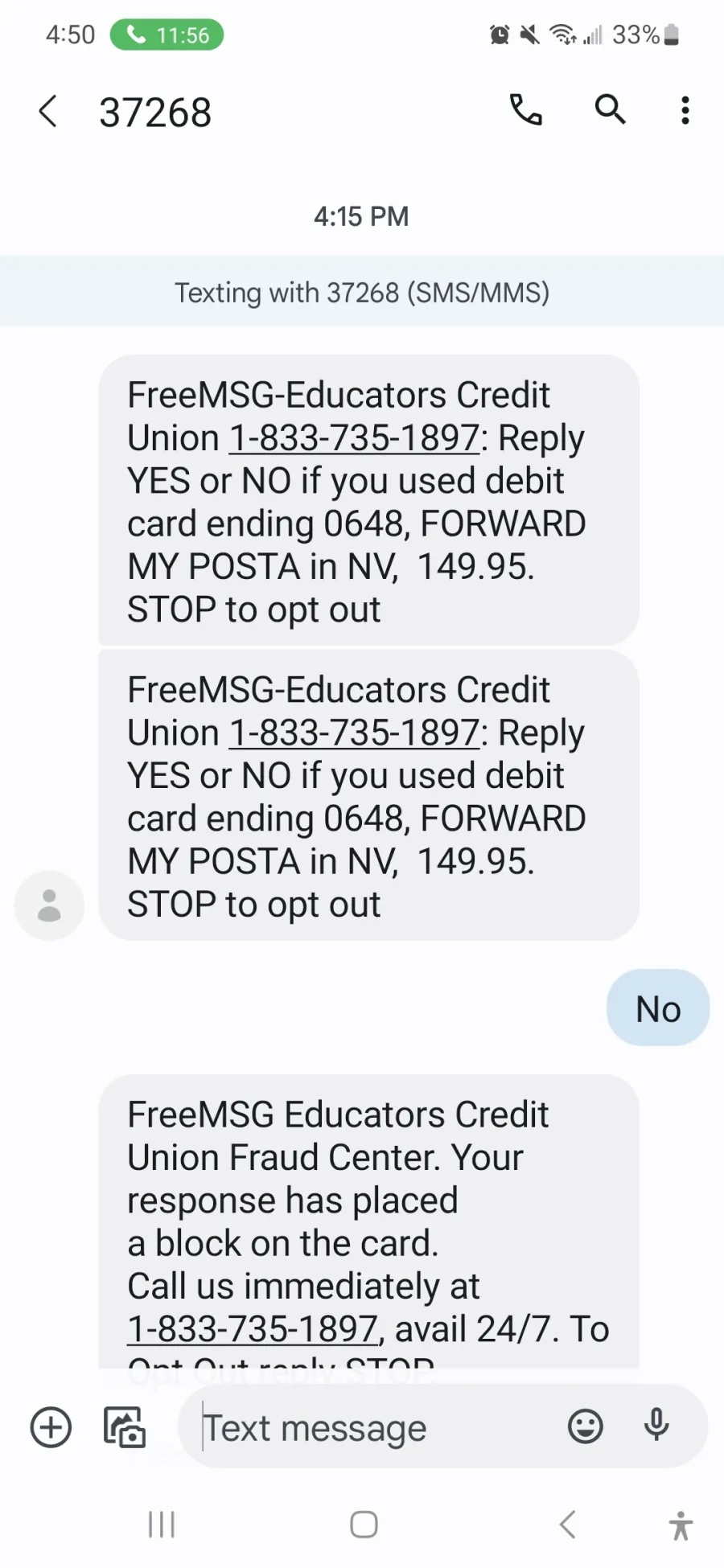Open the three-dot overflow menu
724x1568 pixels.
685,110
